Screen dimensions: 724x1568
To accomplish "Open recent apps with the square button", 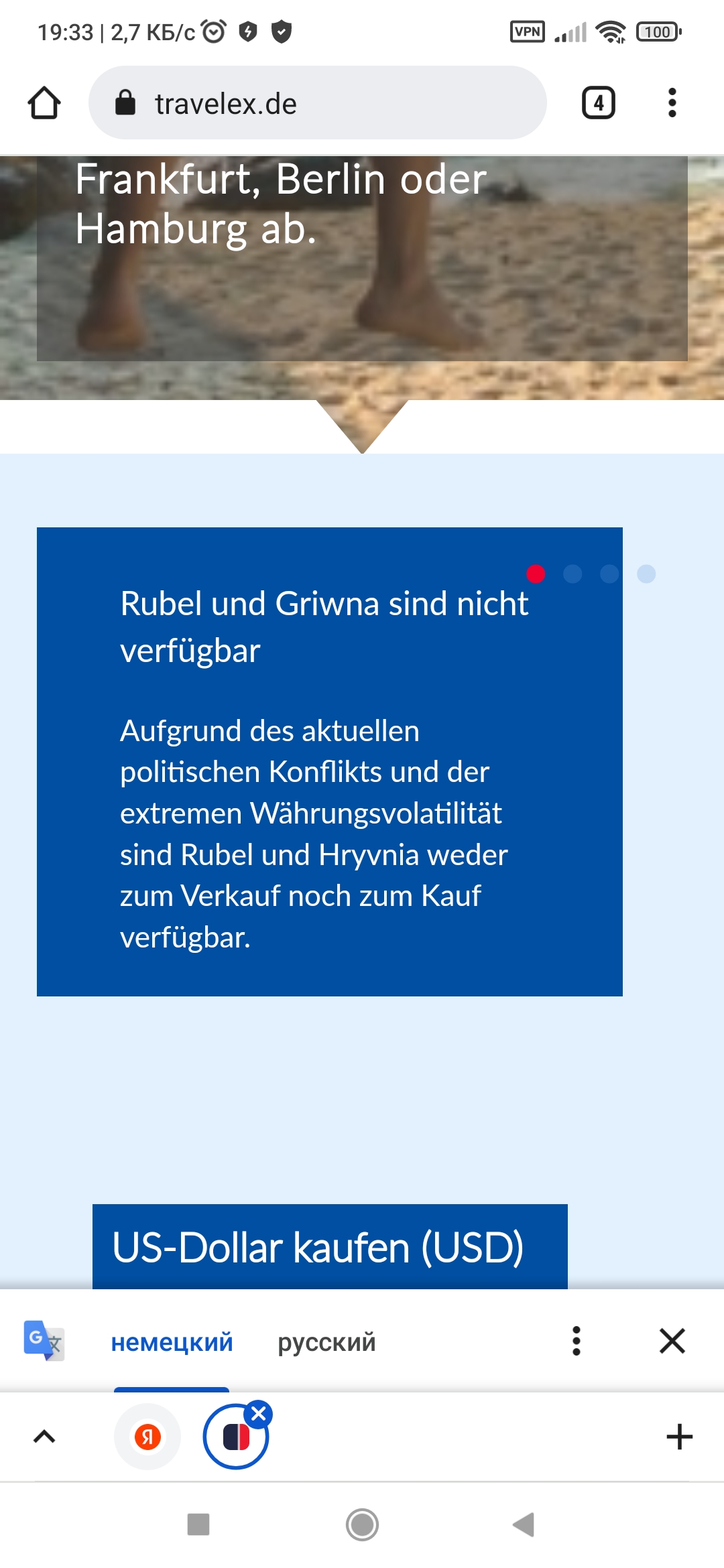I will [198, 1524].
